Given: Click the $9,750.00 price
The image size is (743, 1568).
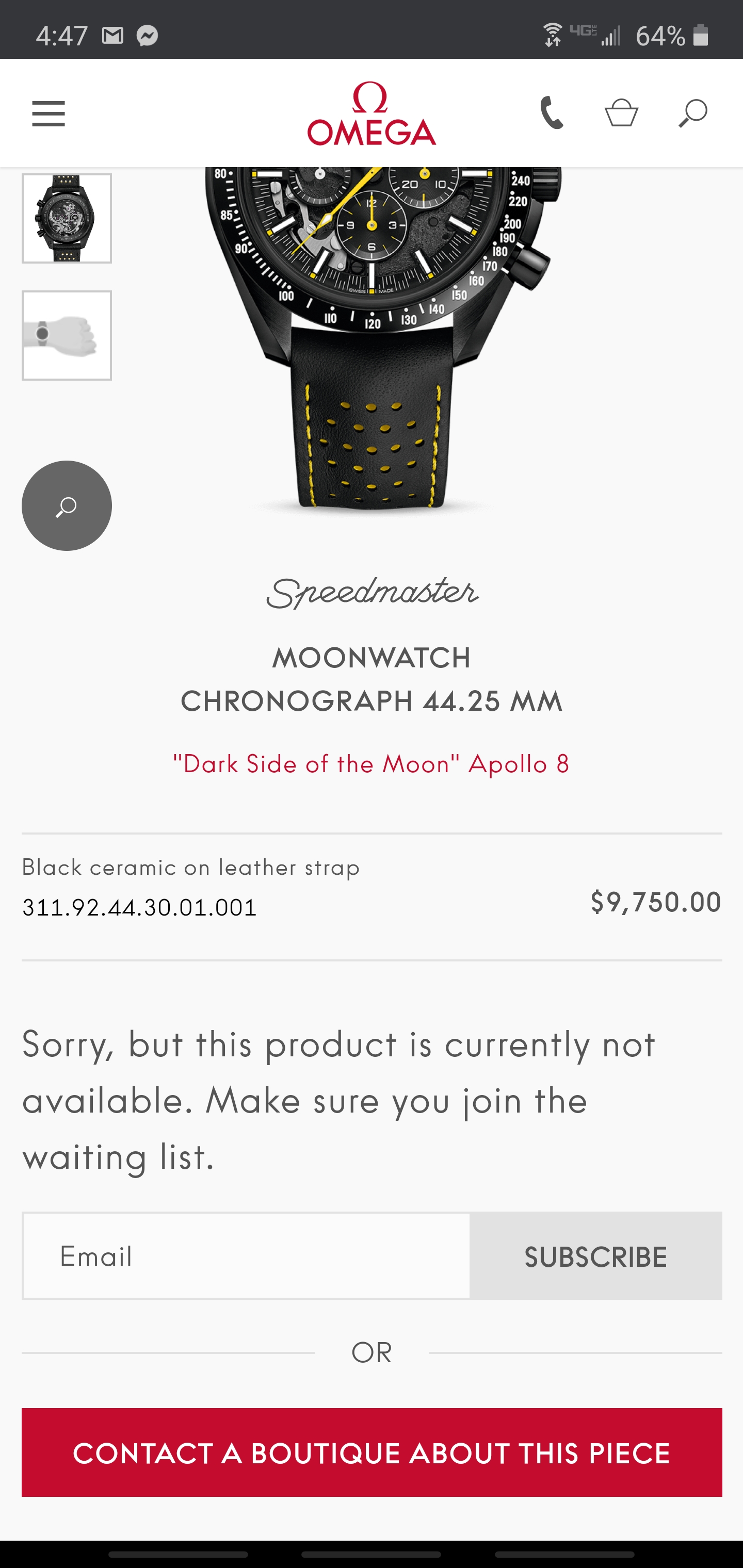Looking at the screenshot, I should tap(656, 903).
